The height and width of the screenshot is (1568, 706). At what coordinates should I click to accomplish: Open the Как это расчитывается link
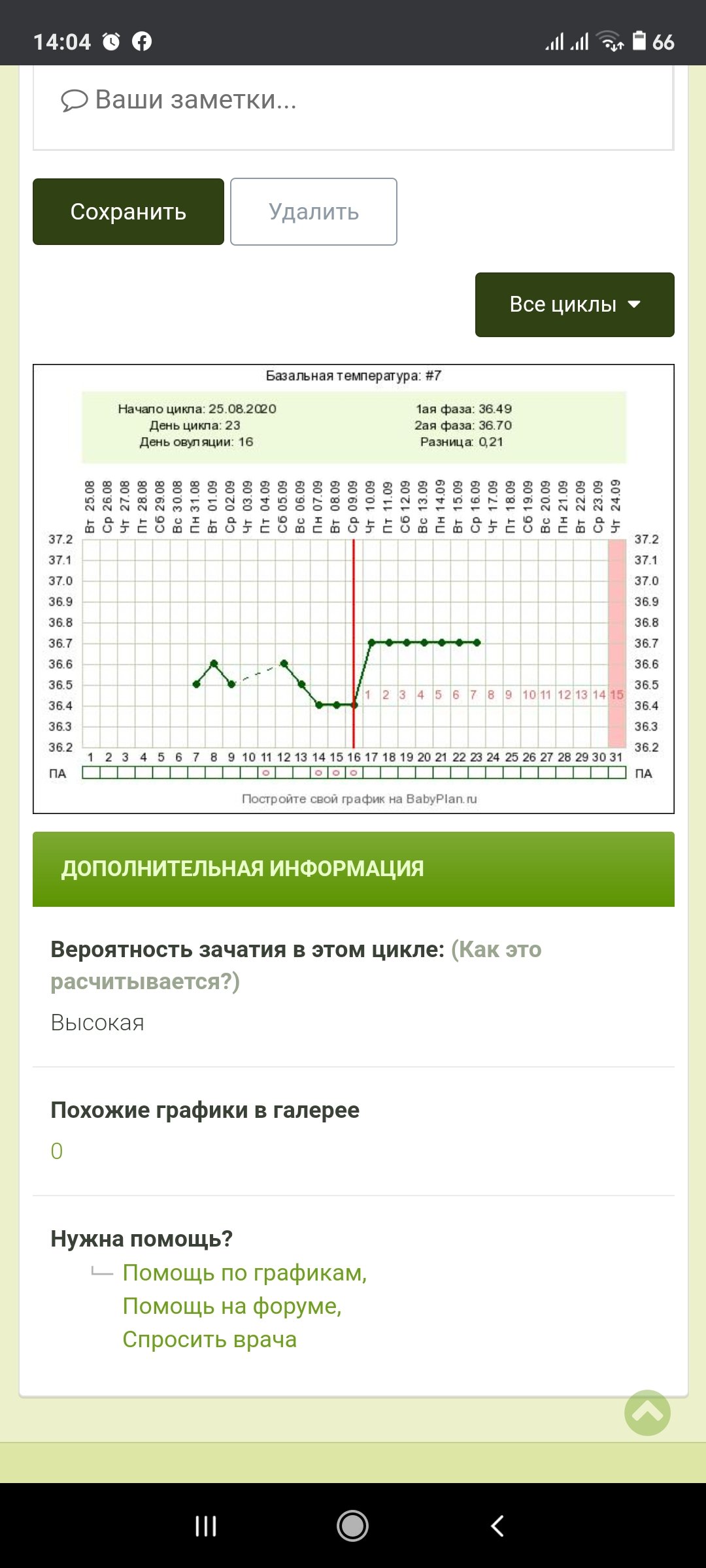click(x=296, y=965)
